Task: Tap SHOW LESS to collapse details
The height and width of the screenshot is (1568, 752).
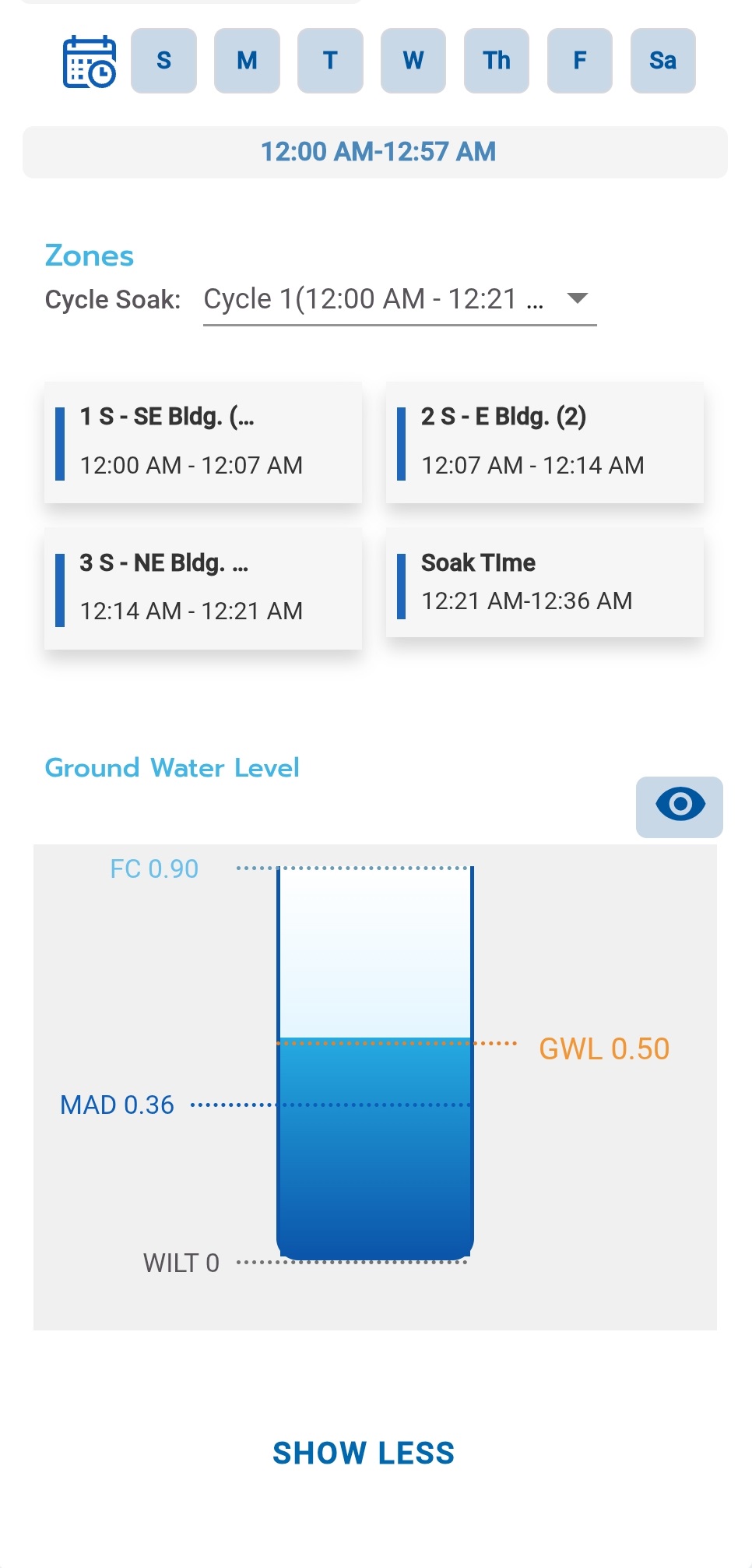Action: click(x=364, y=1453)
